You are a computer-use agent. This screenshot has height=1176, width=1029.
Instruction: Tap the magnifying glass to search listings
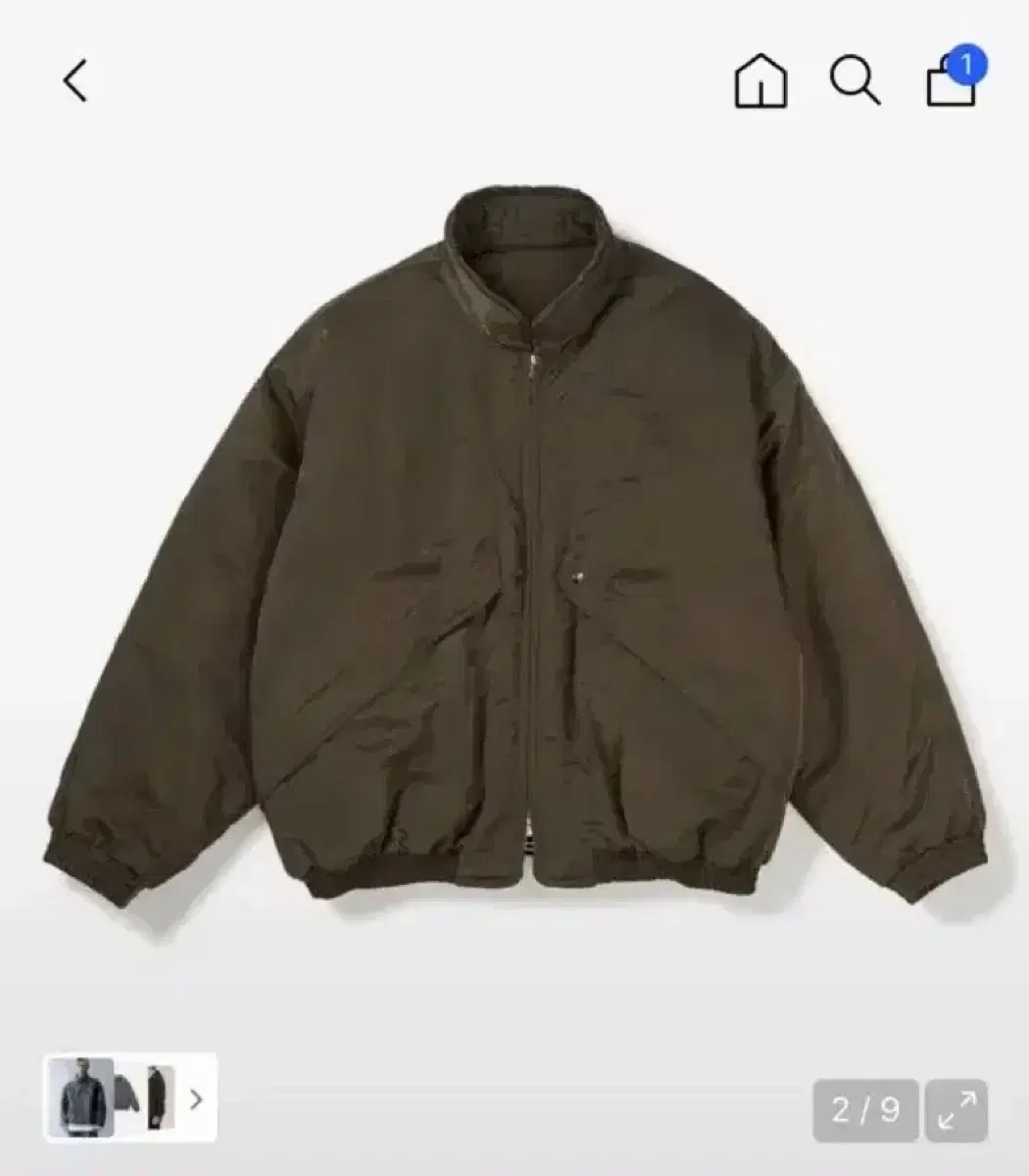pyautogui.click(x=856, y=81)
